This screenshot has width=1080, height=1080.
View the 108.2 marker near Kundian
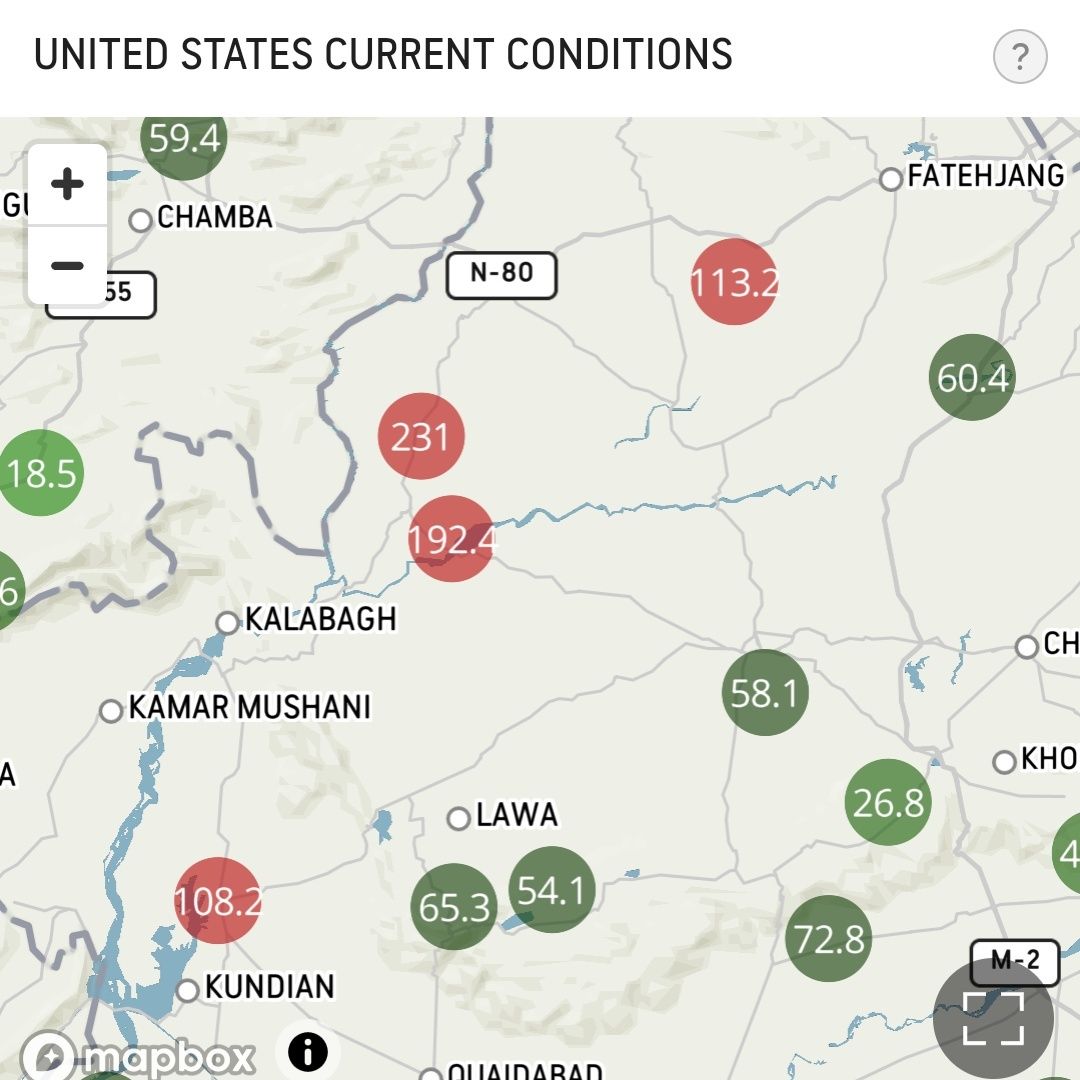tap(217, 901)
